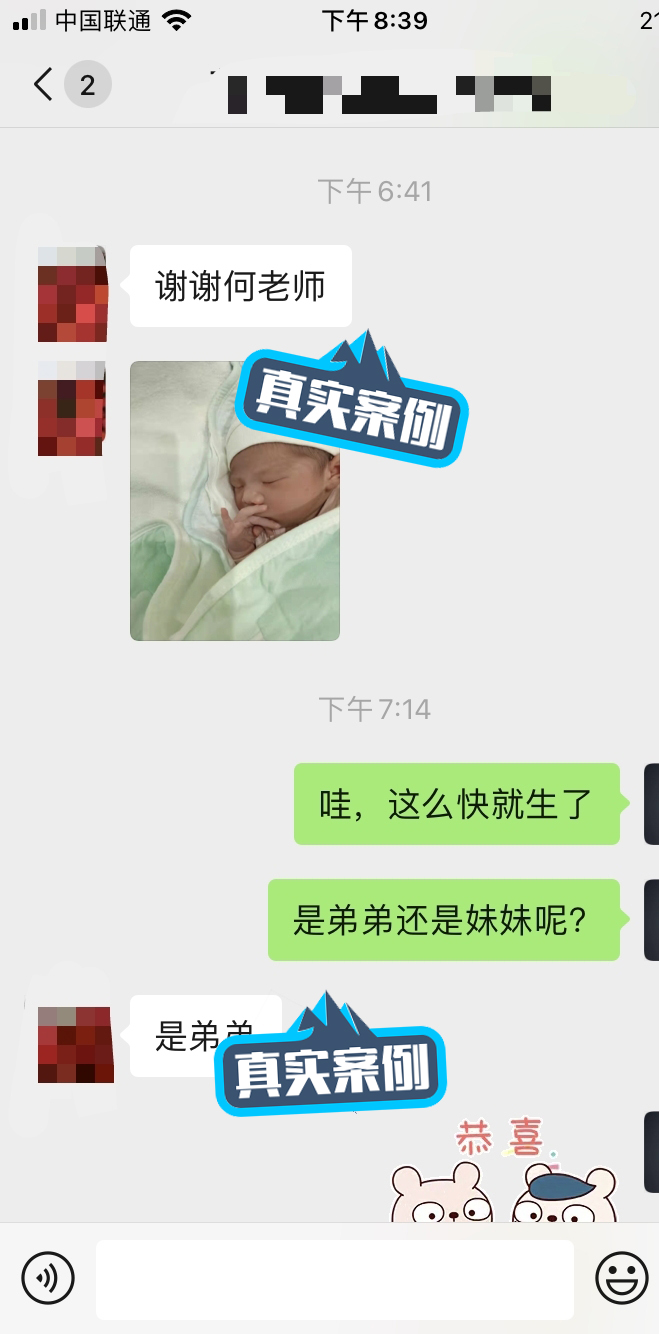Tap the message text input field
Viewport: 659px width, 1334px height.
click(x=334, y=1279)
